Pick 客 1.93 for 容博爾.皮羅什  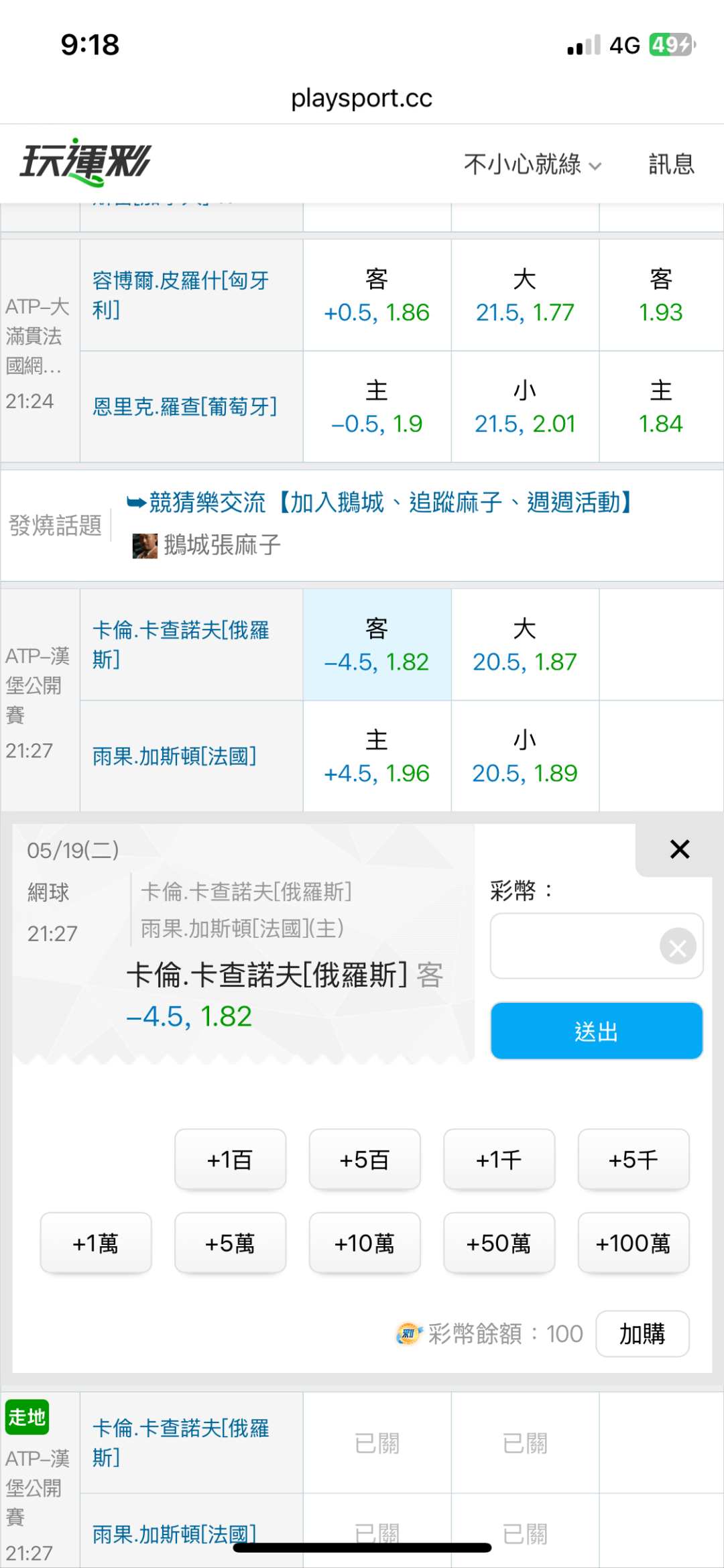point(661,295)
